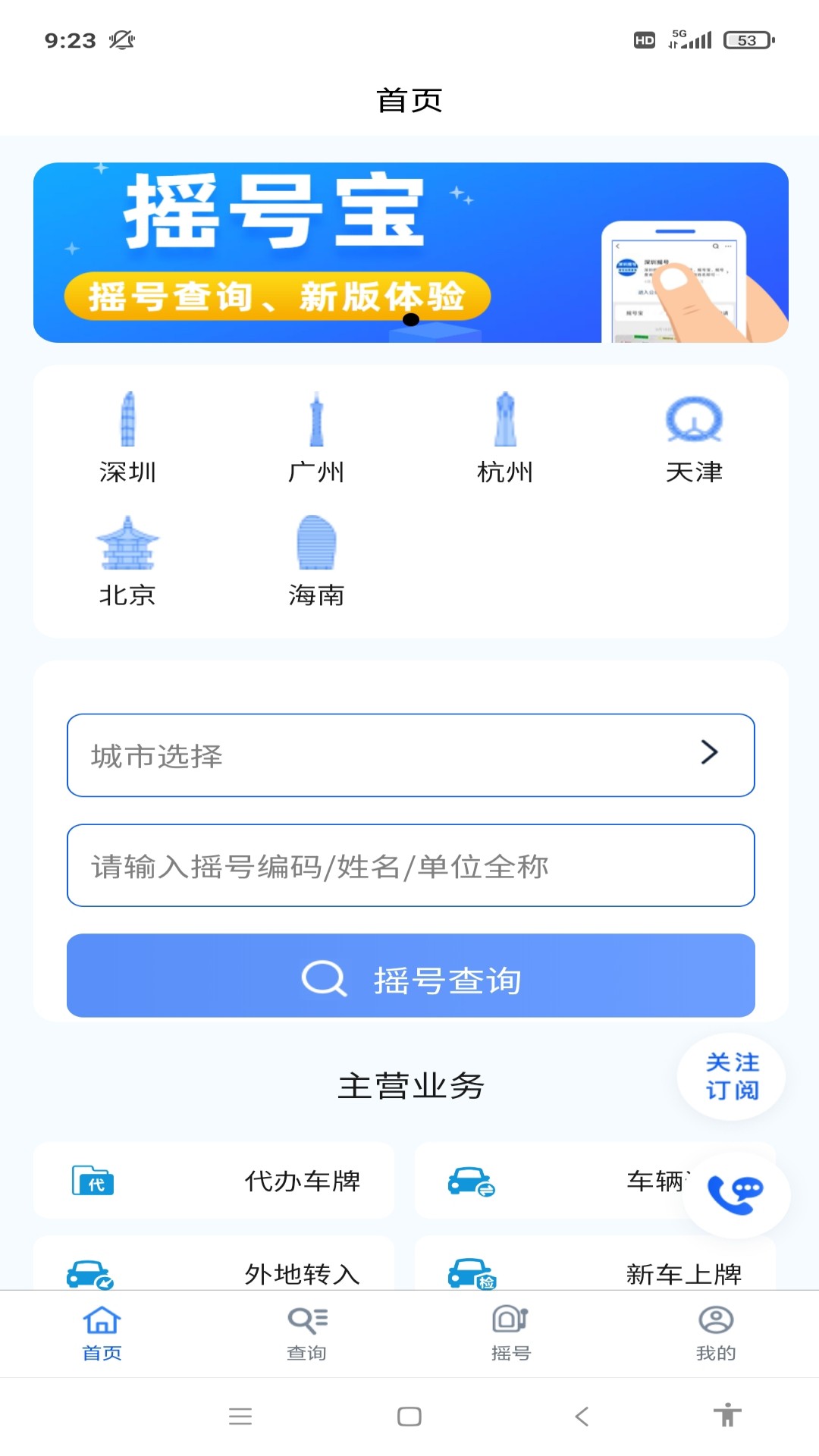Focus the 摇号编码/姓名 input field
819x1456 pixels.
pyautogui.click(x=410, y=865)
